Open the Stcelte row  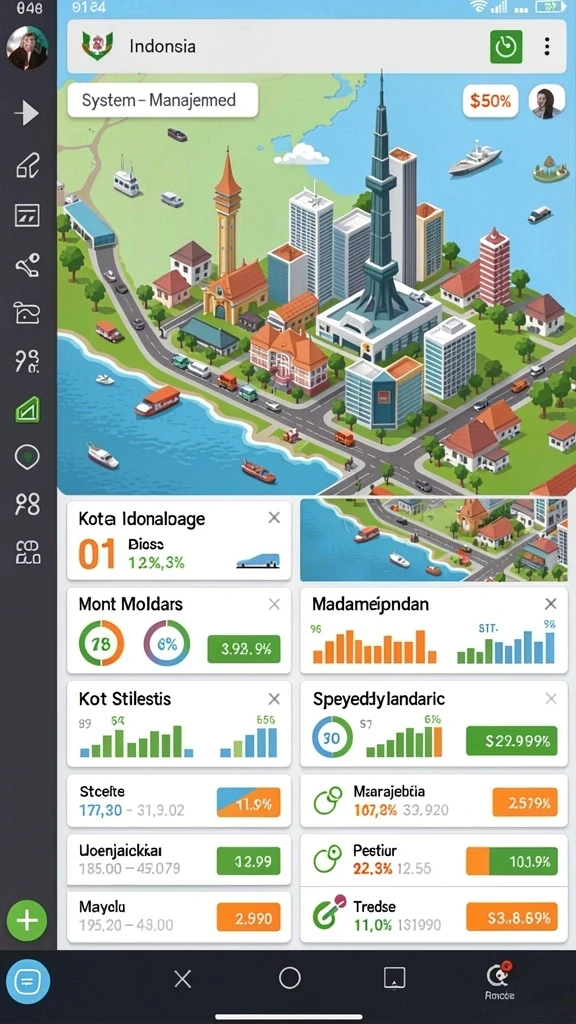point(179,801)
